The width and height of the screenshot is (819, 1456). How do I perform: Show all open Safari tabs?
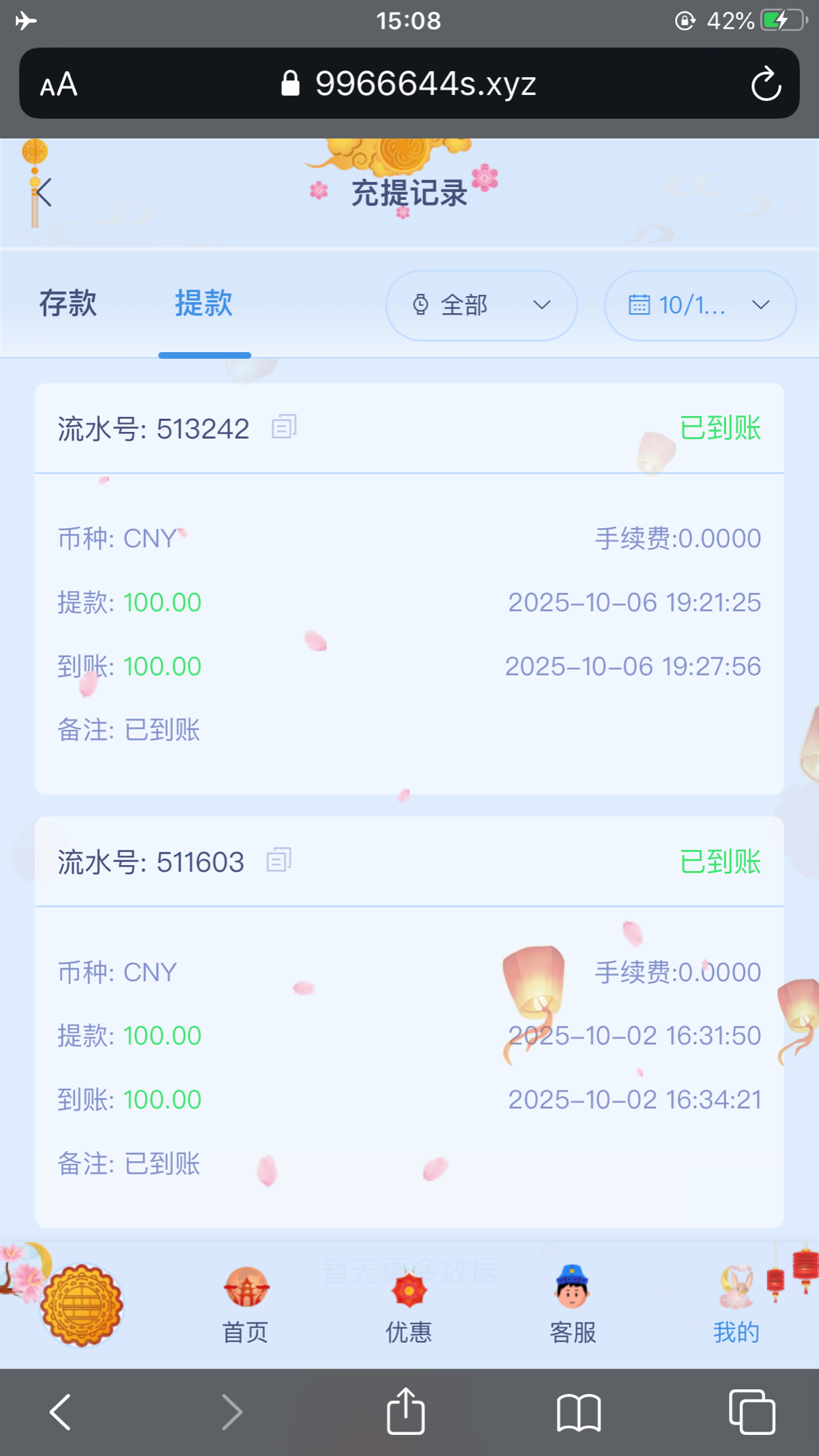tap(751, 1412)
